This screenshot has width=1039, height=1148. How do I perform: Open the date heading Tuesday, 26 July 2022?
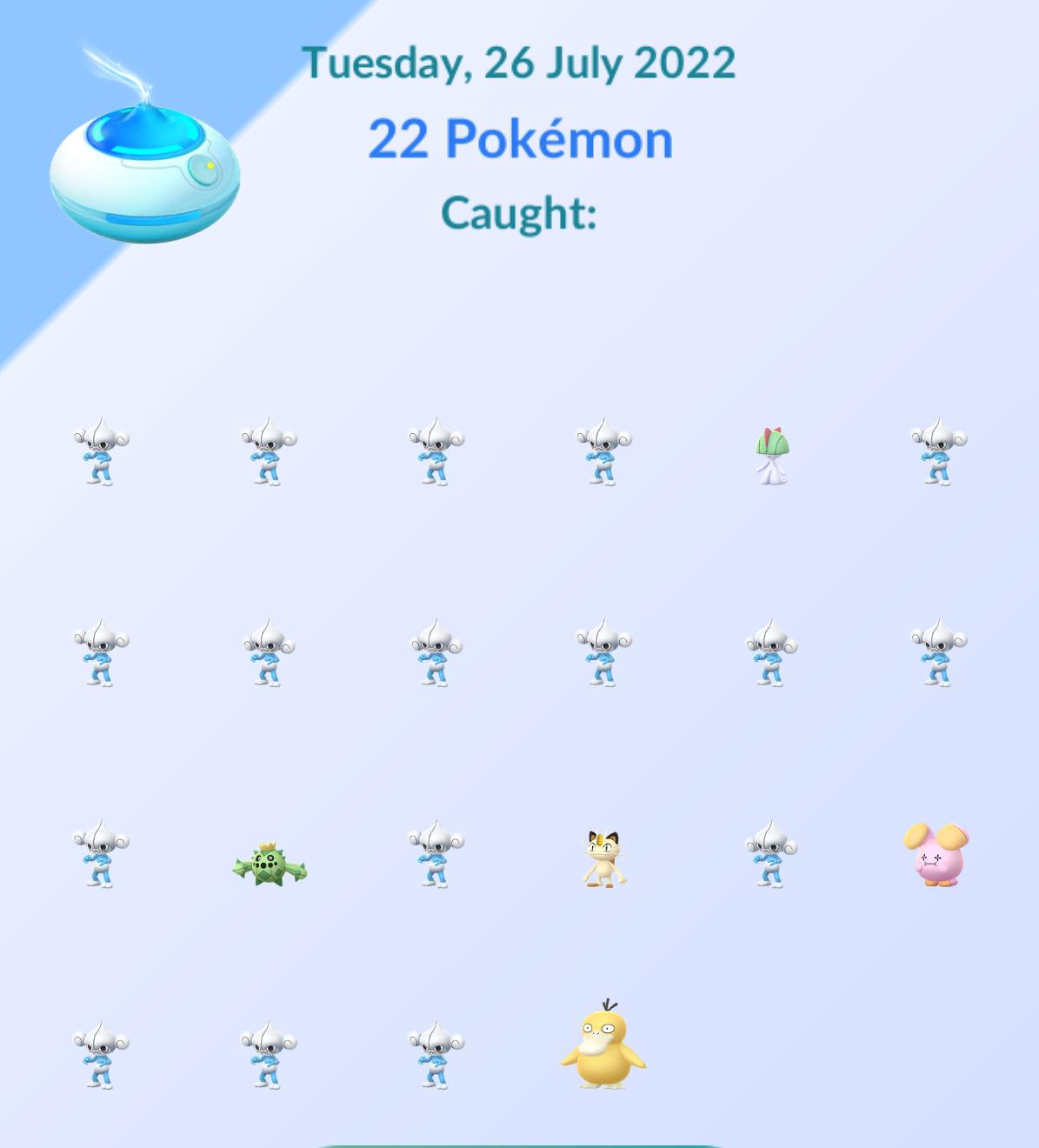point(519,63)
